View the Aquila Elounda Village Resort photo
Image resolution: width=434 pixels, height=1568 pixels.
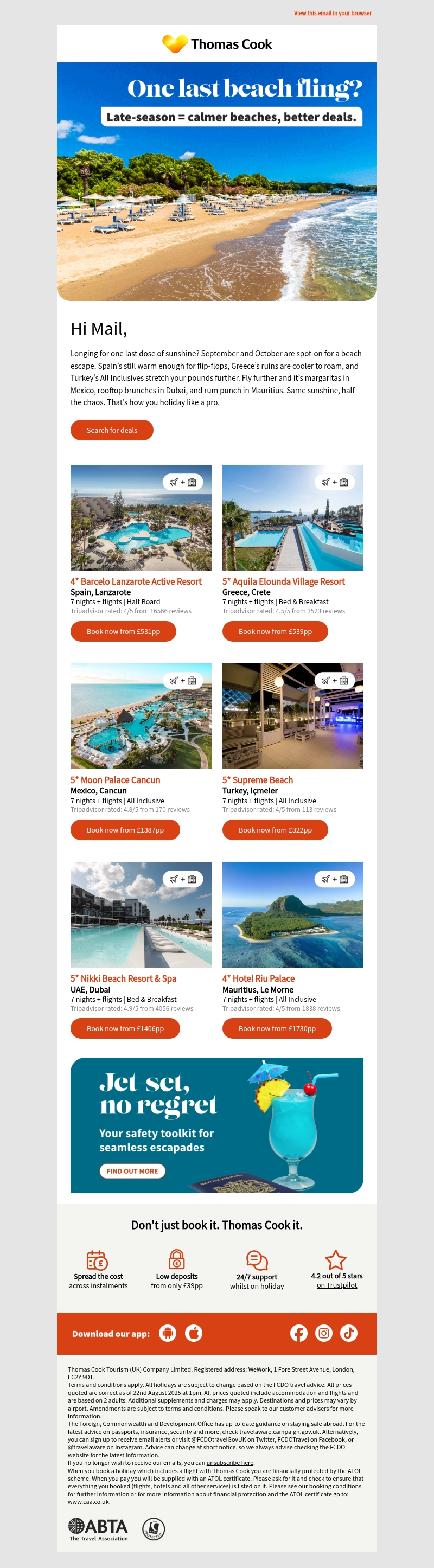[x=293, y=517]
